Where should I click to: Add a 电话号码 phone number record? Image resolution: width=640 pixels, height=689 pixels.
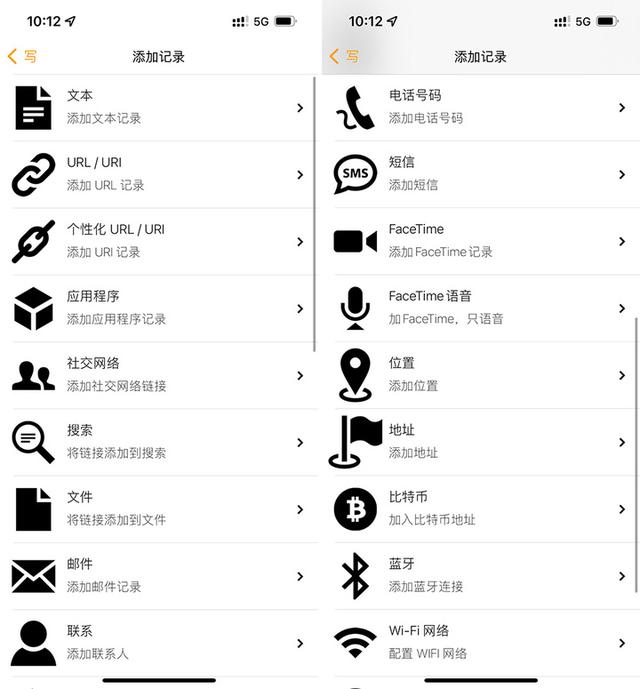[x=482, y=107]
